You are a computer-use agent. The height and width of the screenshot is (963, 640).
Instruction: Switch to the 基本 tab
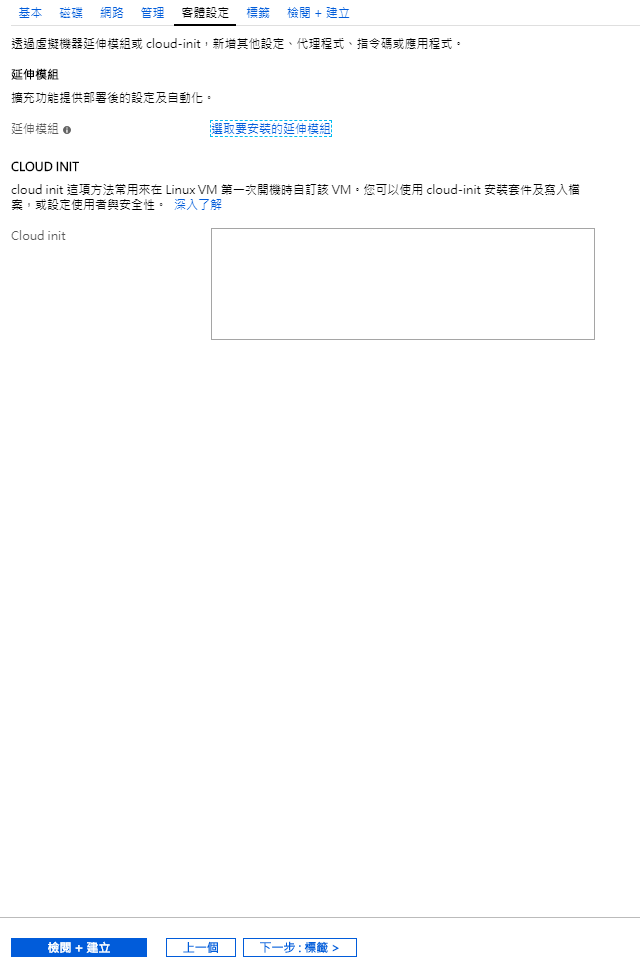pyautogui.click(x=30, y=13)
